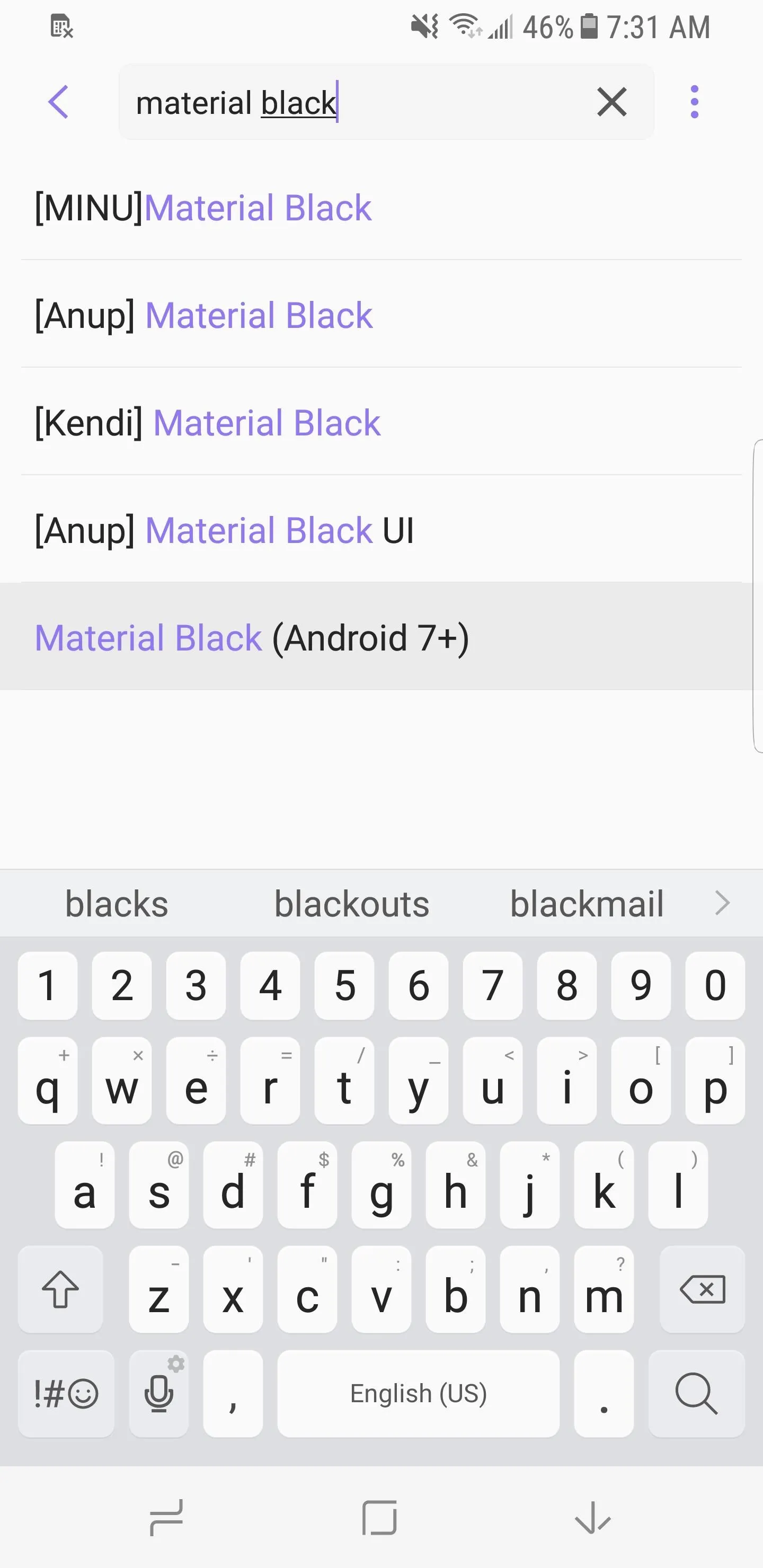Select the [Kendi] Material Black suggestion

[x=381, y=422]
